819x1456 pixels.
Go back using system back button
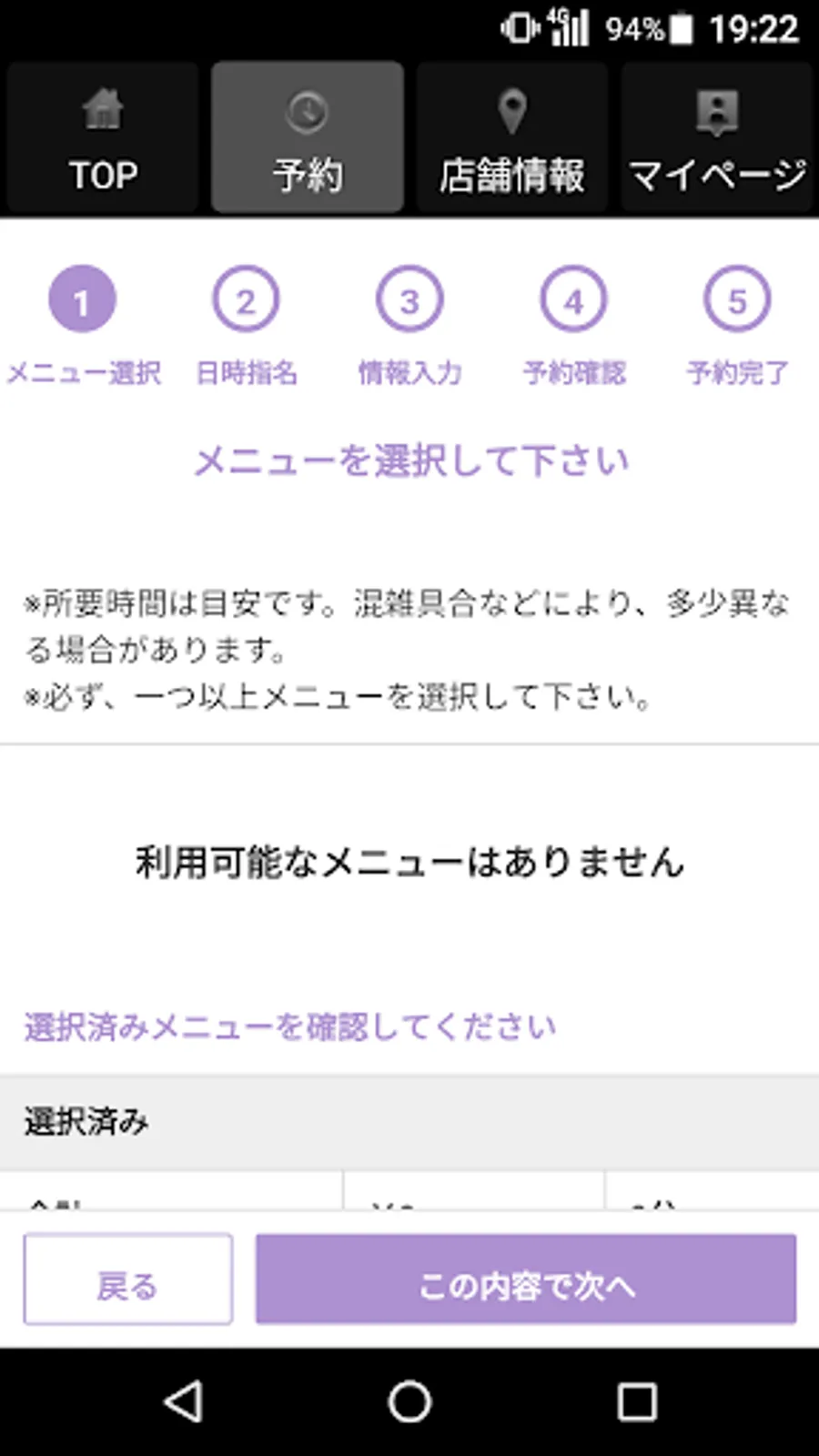(183, 1401)
